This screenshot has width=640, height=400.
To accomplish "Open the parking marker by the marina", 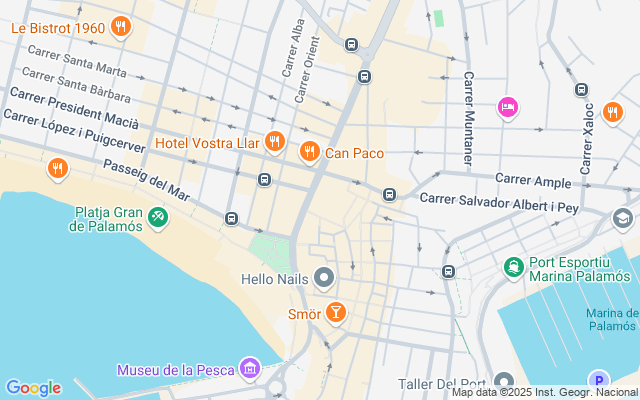I will pyautogui.click(x=598, y=380).
